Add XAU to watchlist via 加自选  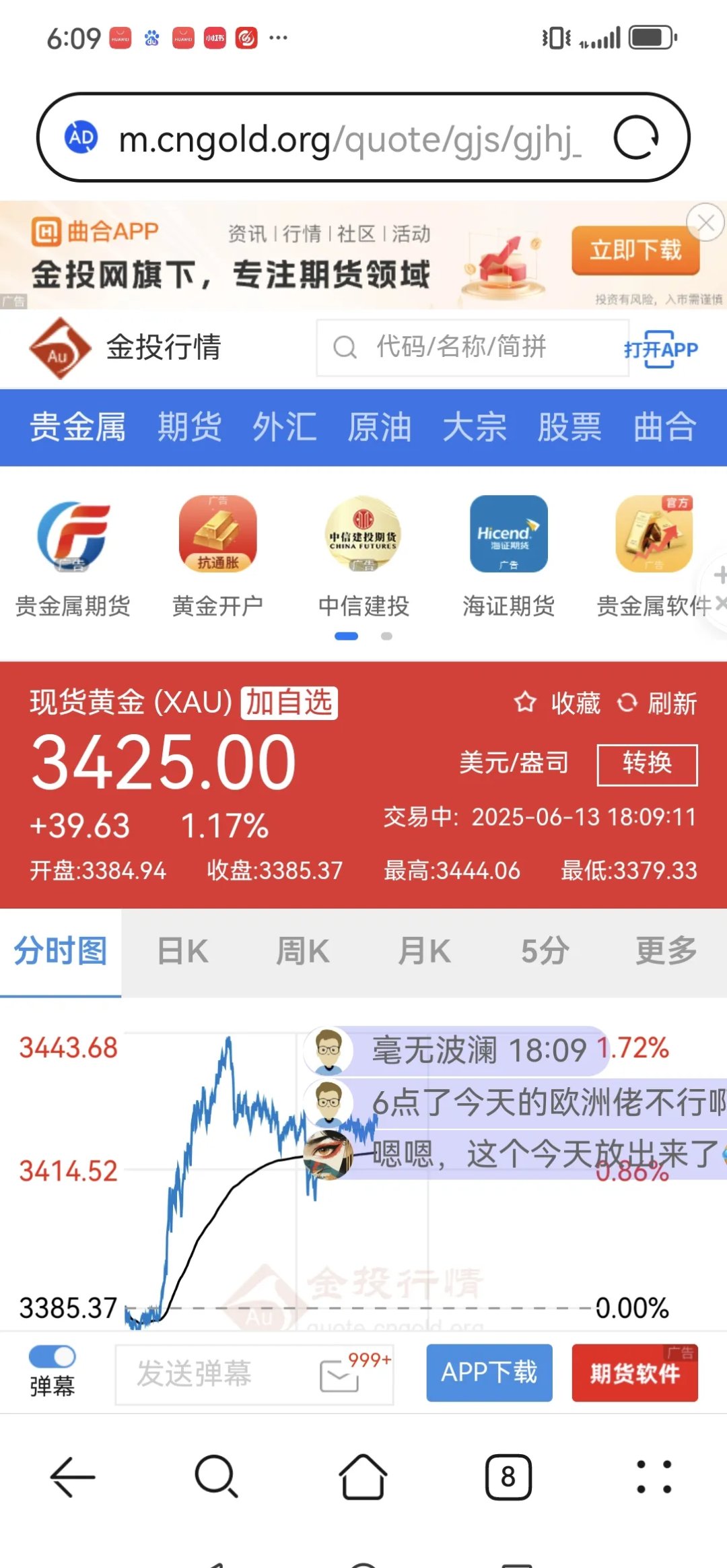point(288,703)
